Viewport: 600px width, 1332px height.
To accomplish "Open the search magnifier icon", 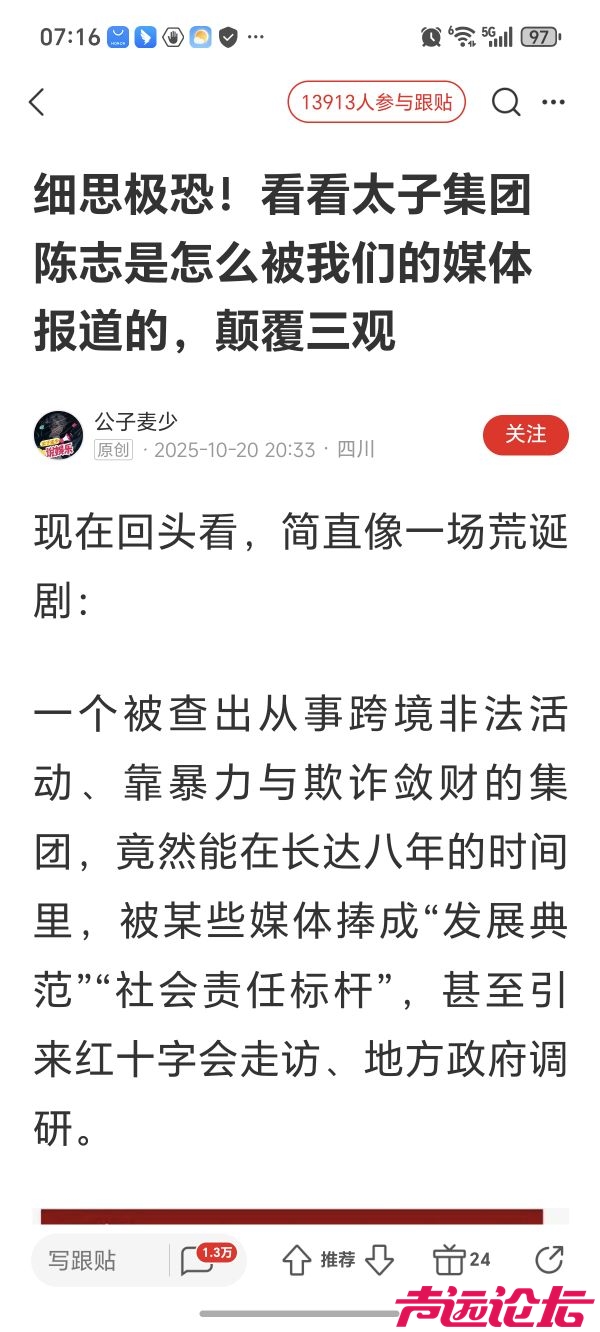I will click(x=506, y=102).
